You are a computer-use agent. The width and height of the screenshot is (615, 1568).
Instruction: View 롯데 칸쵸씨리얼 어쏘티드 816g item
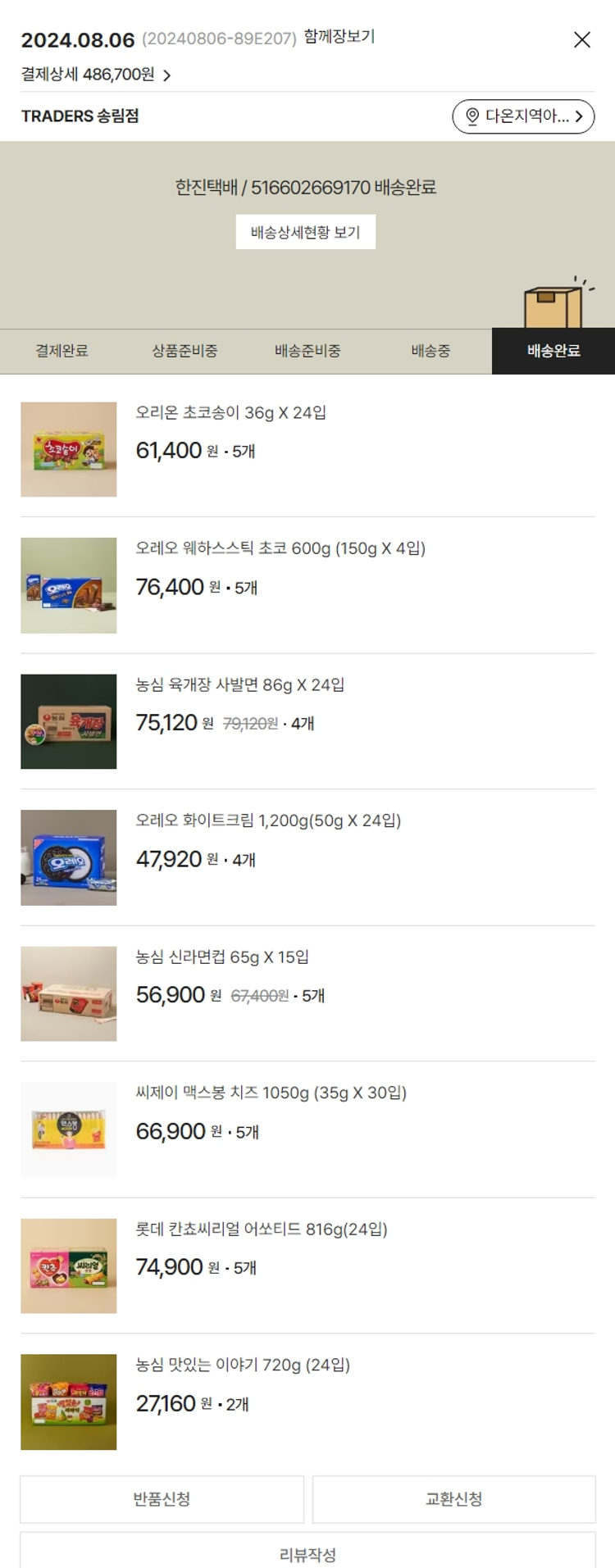click(x=261, y=1229)
